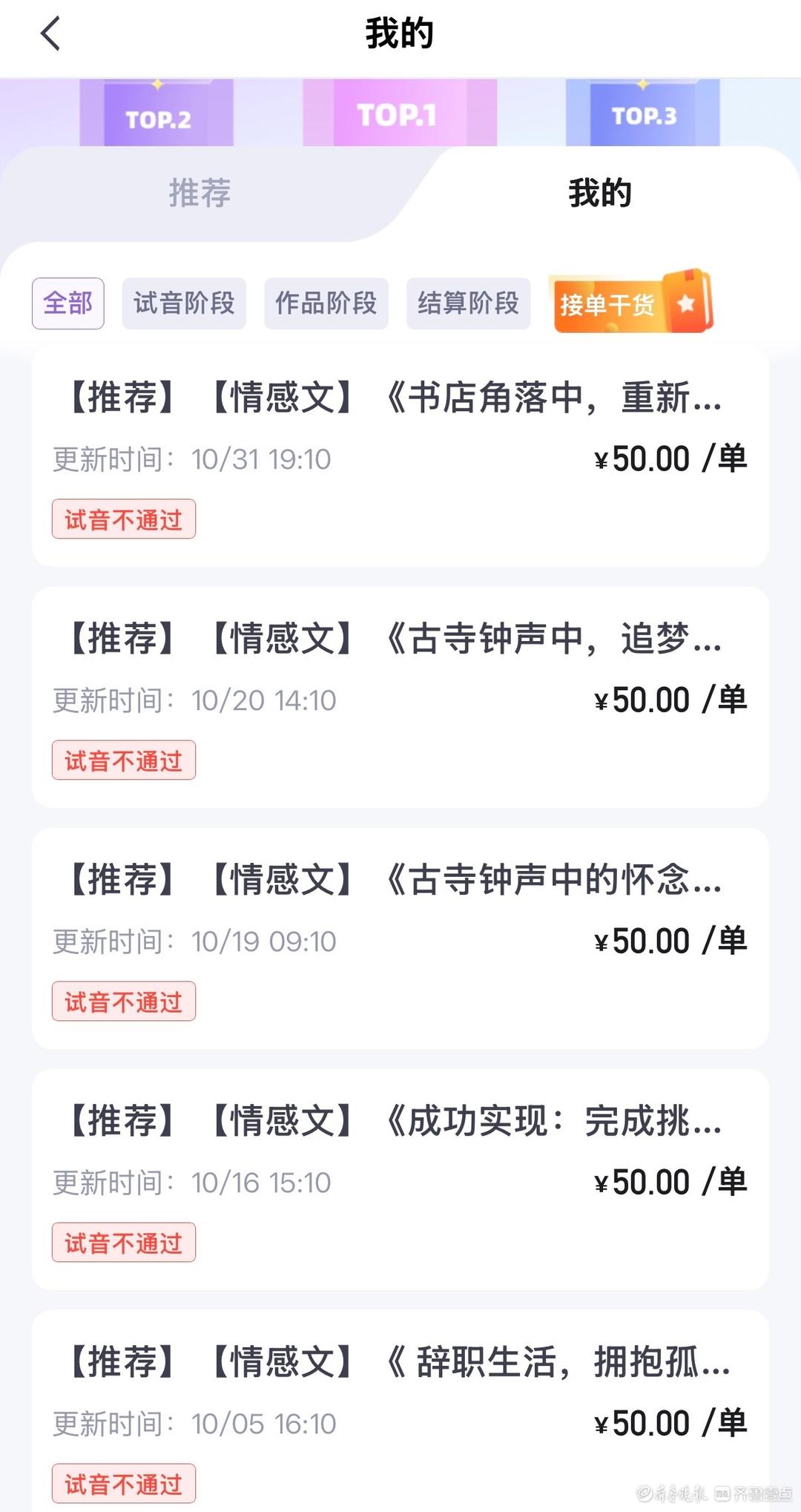Viewport: 801px width, 1512px height.
Task: Open the 《辞职生活，拥抱孤… order card
Action: click(x=400, y=1410)
